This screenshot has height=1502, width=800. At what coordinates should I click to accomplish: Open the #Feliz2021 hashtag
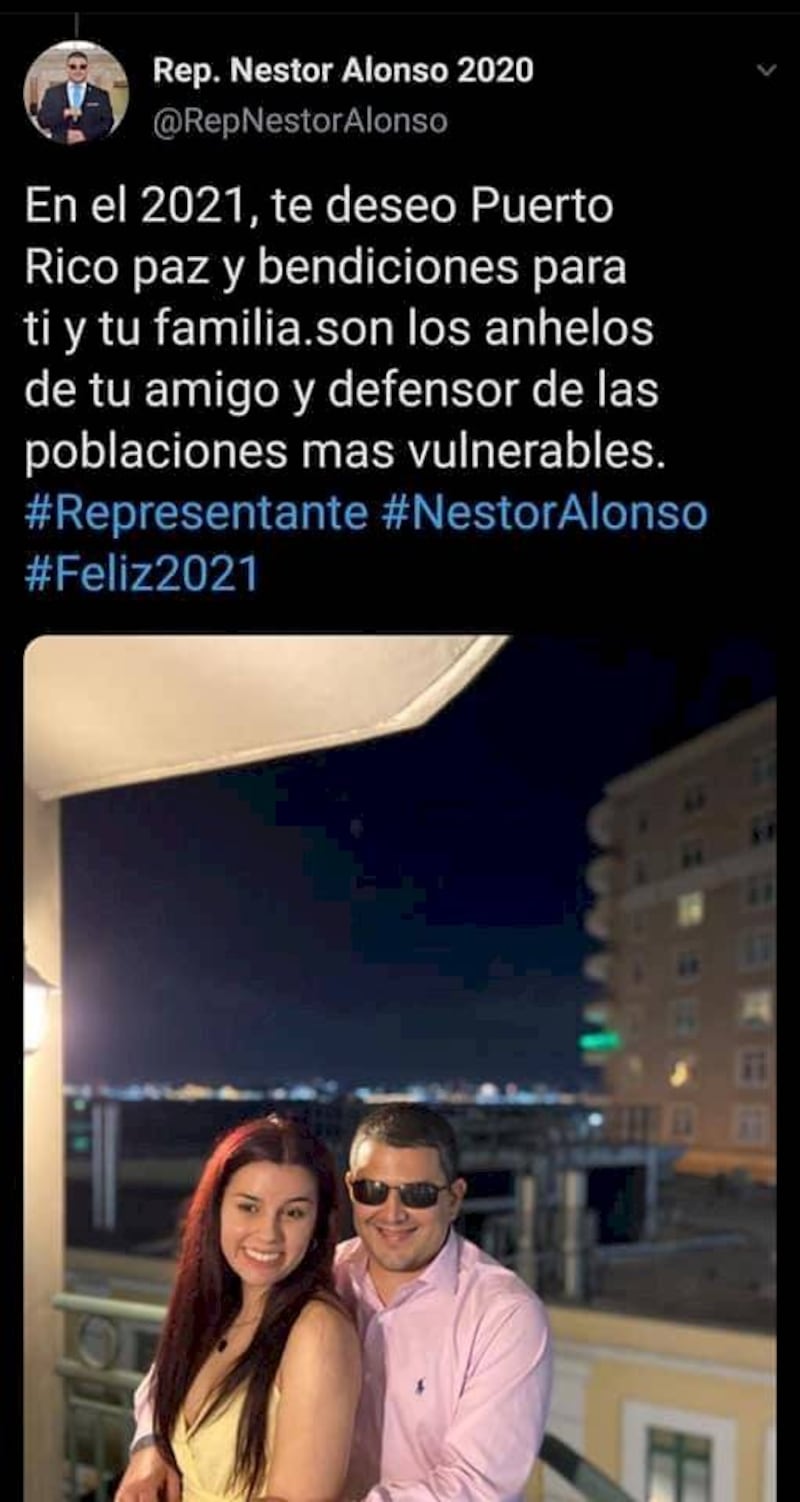click(x=142, y=575)
